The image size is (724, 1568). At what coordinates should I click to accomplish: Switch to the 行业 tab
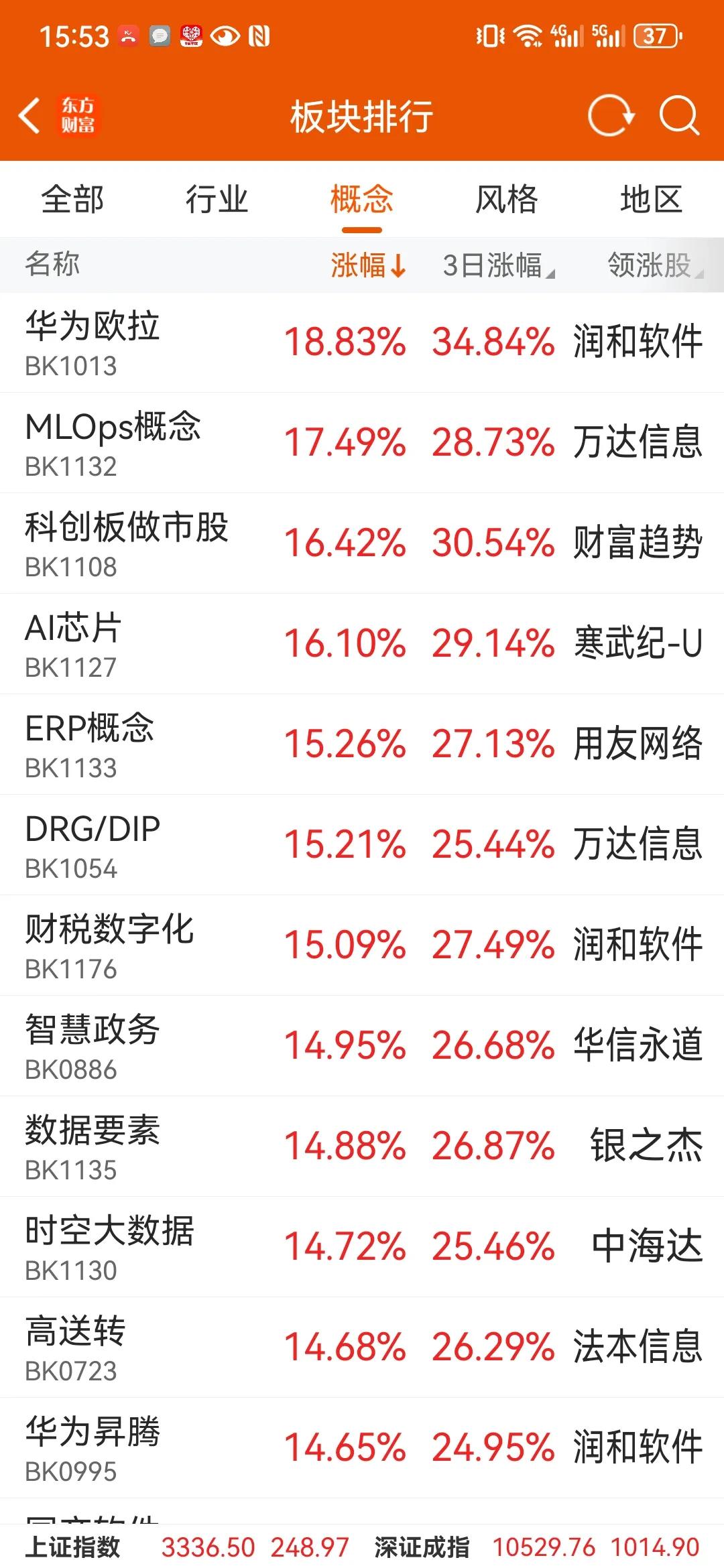pos(217,200)
